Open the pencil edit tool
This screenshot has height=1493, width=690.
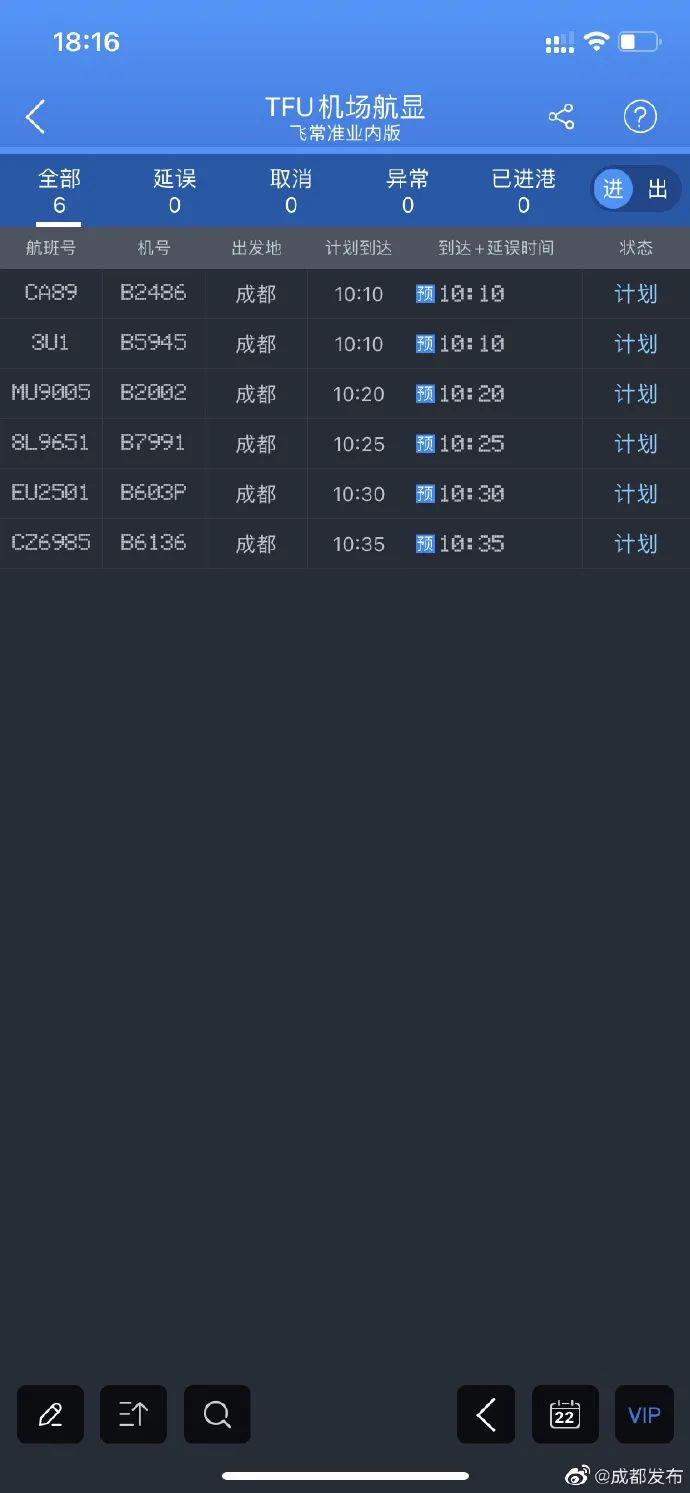tap(50, 1414)
